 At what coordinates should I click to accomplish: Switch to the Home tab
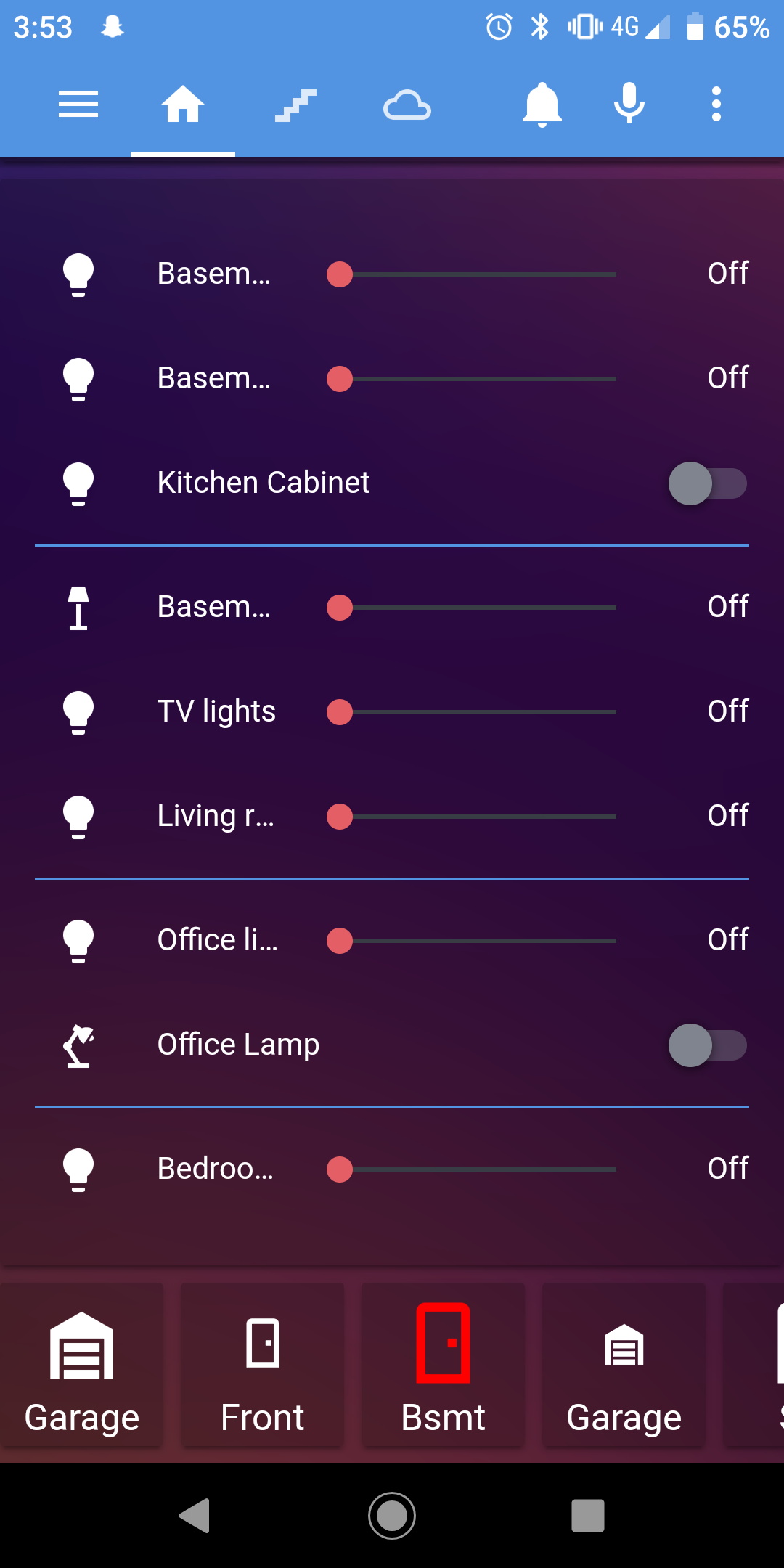[x=183, y=104]
